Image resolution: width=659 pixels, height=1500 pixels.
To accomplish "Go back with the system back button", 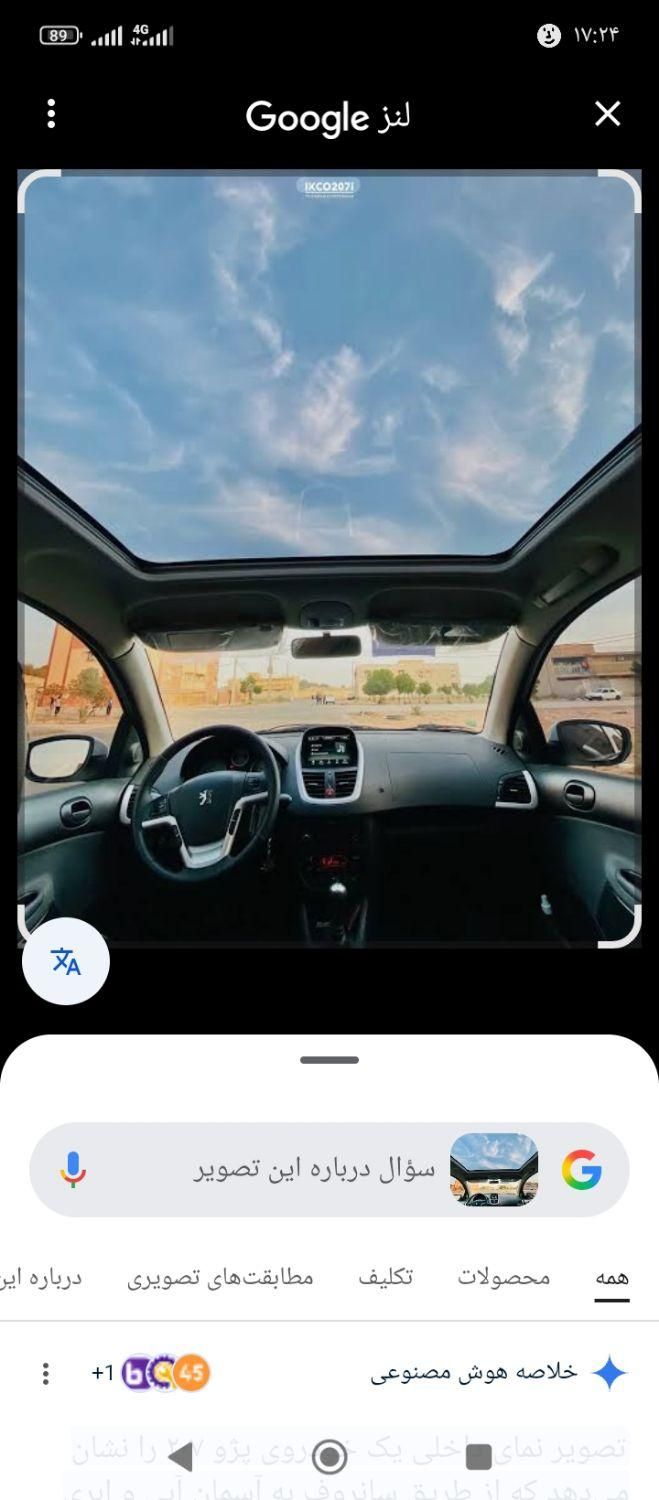I will point(181,1456).
